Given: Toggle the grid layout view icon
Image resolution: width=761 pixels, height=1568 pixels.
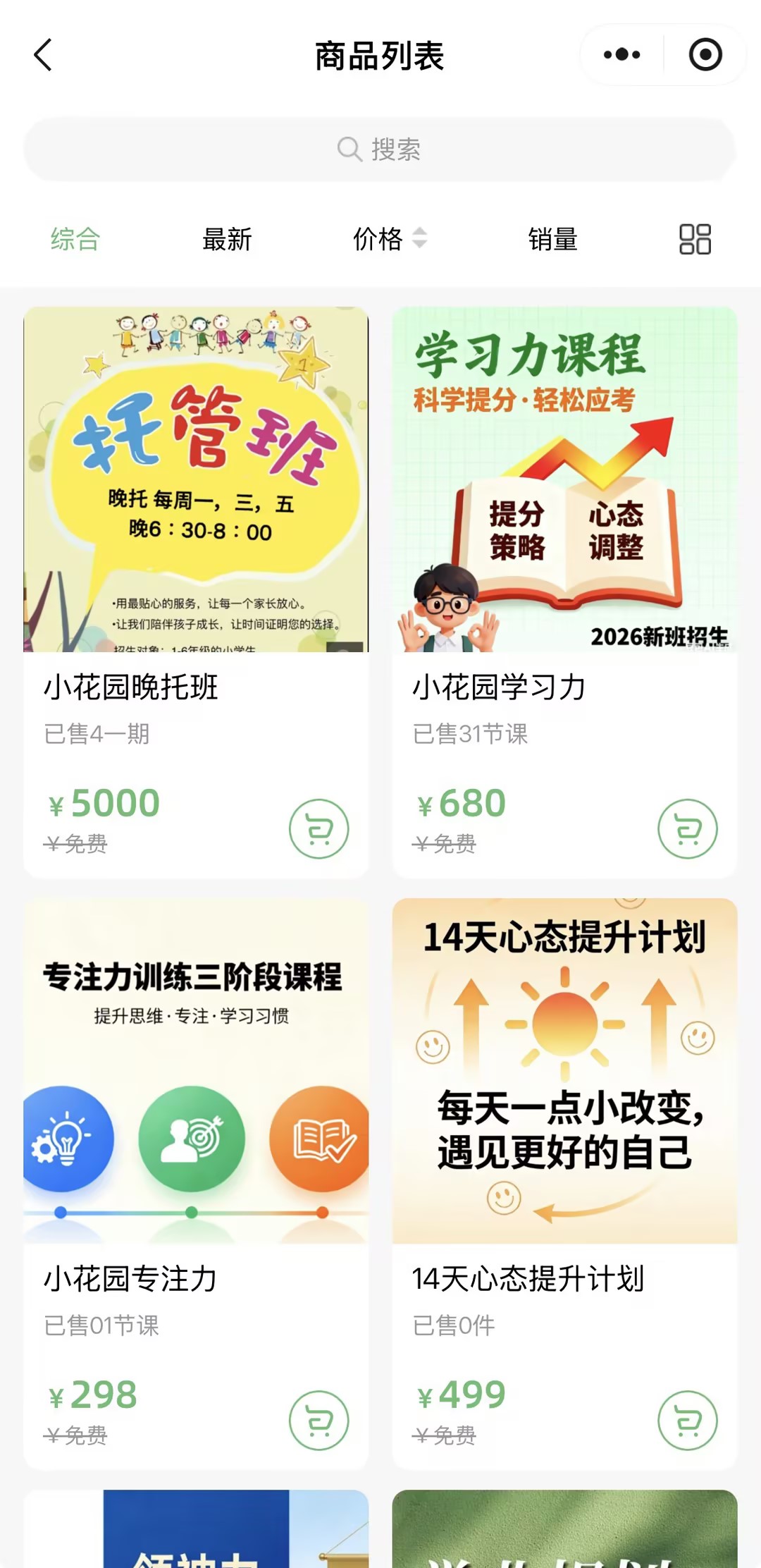Looking at the screenshot, I should pos(695,240).
